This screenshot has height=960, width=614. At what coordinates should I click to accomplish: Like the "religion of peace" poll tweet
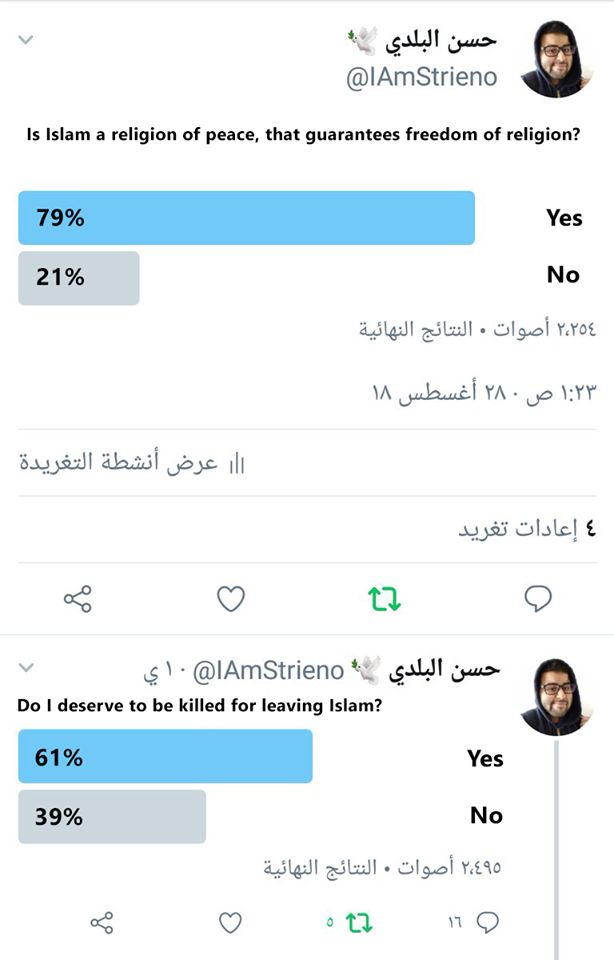[231, 599]
